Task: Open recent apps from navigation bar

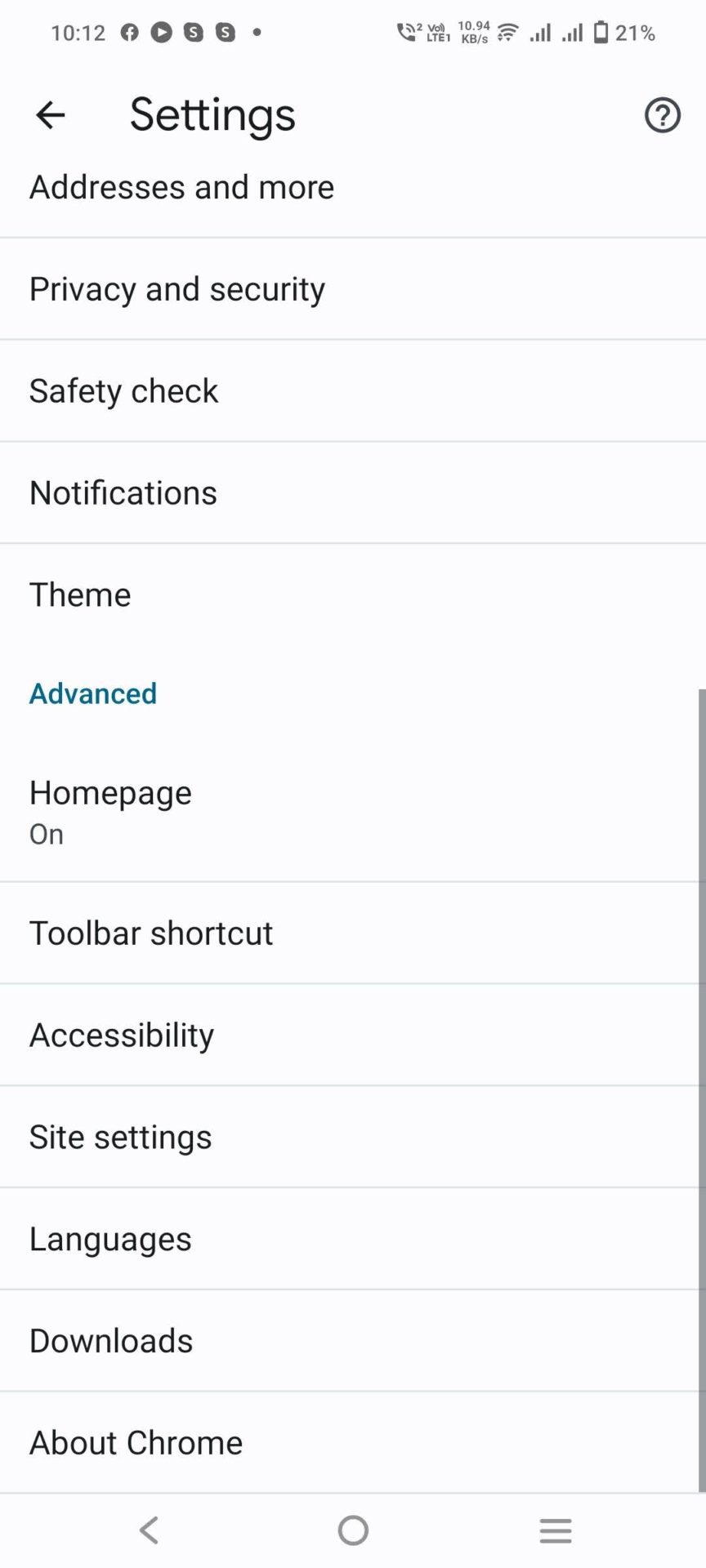Action: (x=556, y=1530)
